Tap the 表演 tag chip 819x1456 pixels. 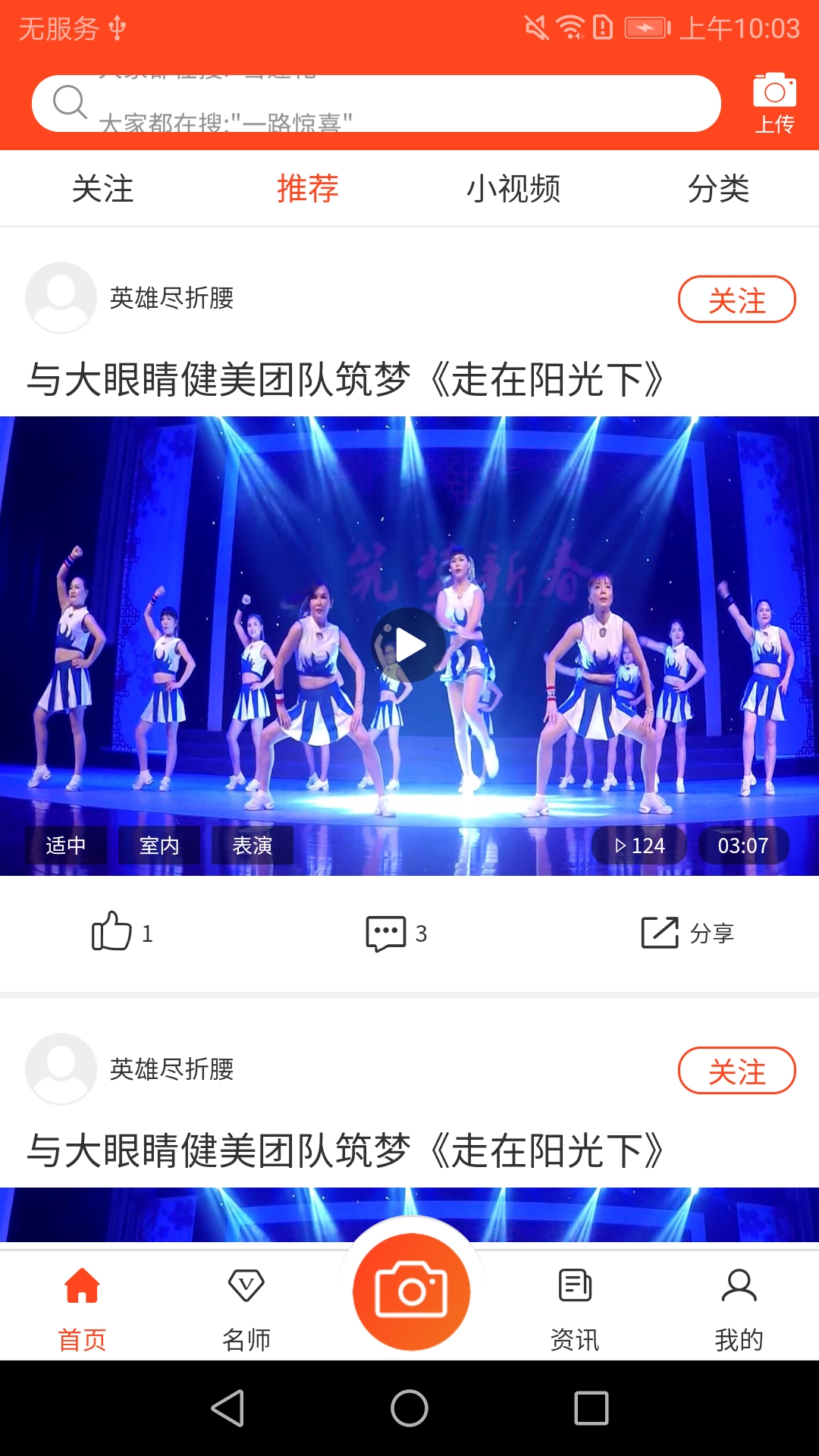click(252, 846)
